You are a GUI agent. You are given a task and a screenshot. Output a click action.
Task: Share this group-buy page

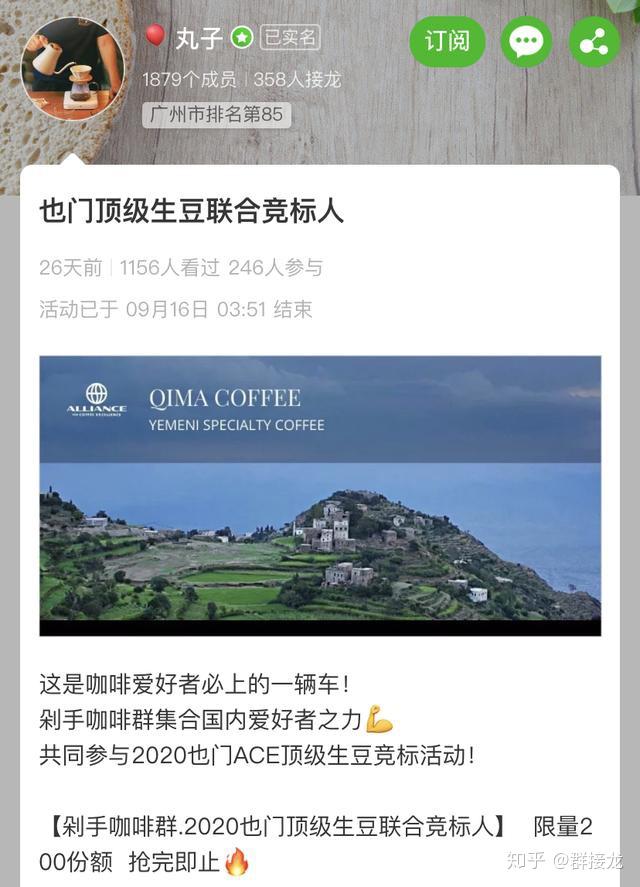point(594,42)
